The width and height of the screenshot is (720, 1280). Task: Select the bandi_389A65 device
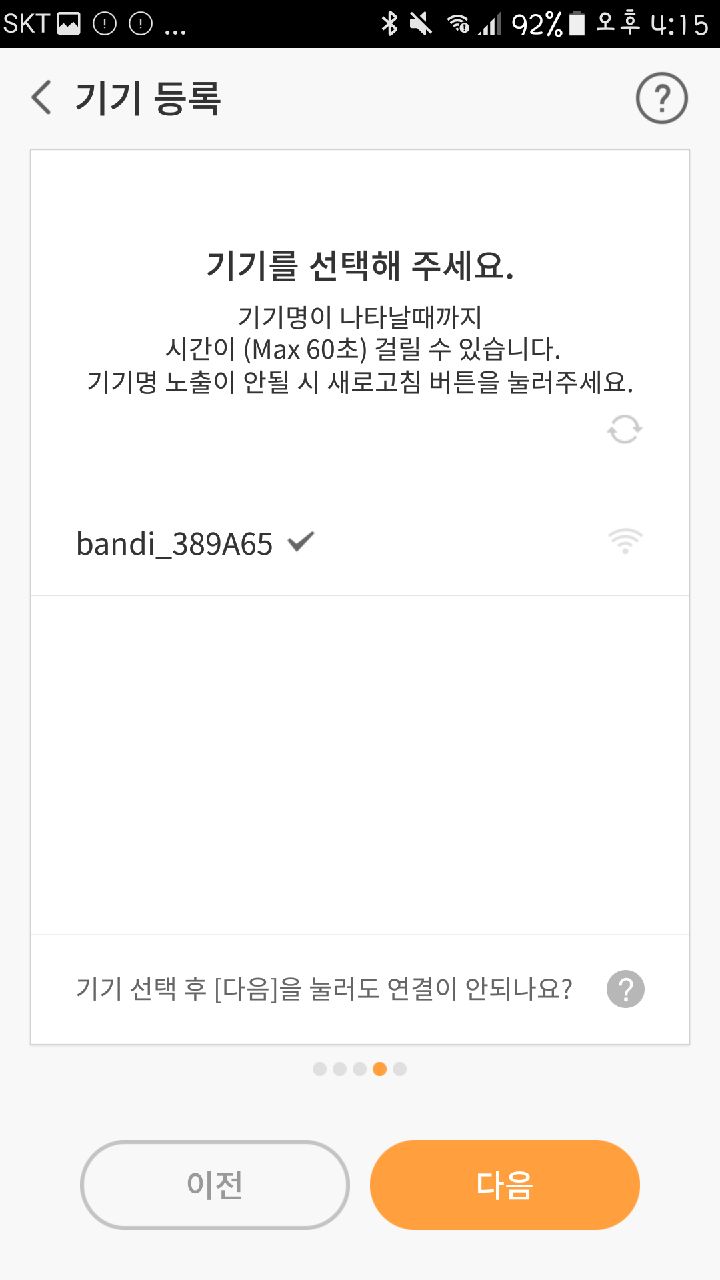[x=360, y=543]
